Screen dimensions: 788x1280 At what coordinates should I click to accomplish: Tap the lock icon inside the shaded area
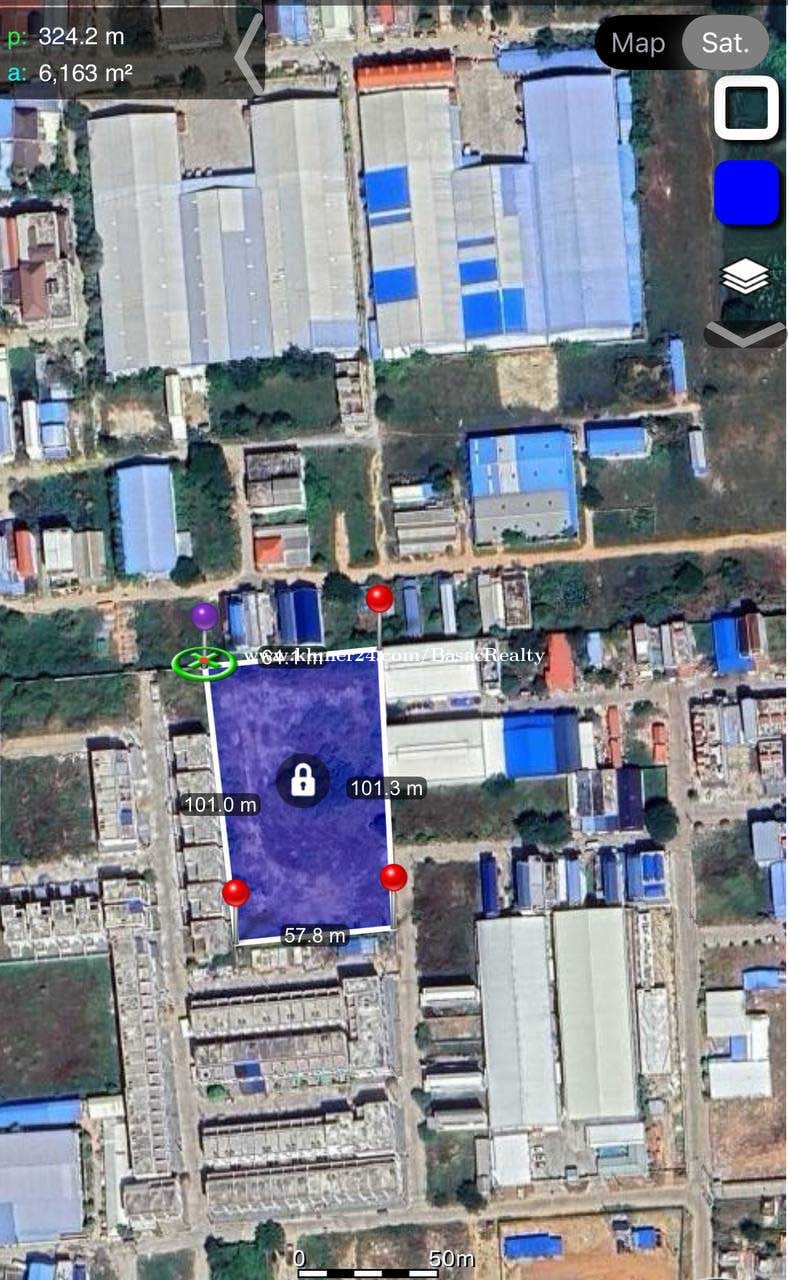click(302, 780)
